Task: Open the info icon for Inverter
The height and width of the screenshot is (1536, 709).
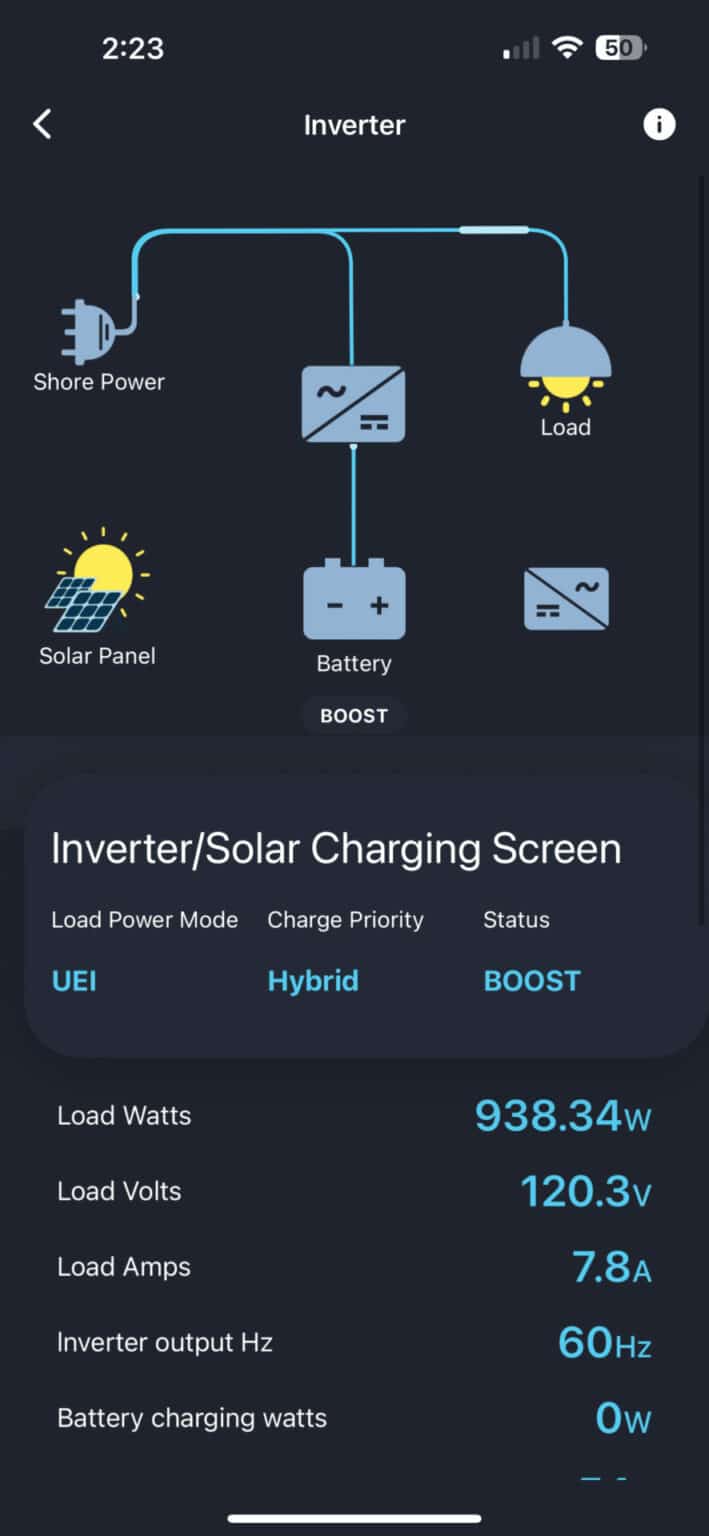Action: click(659, 125)
